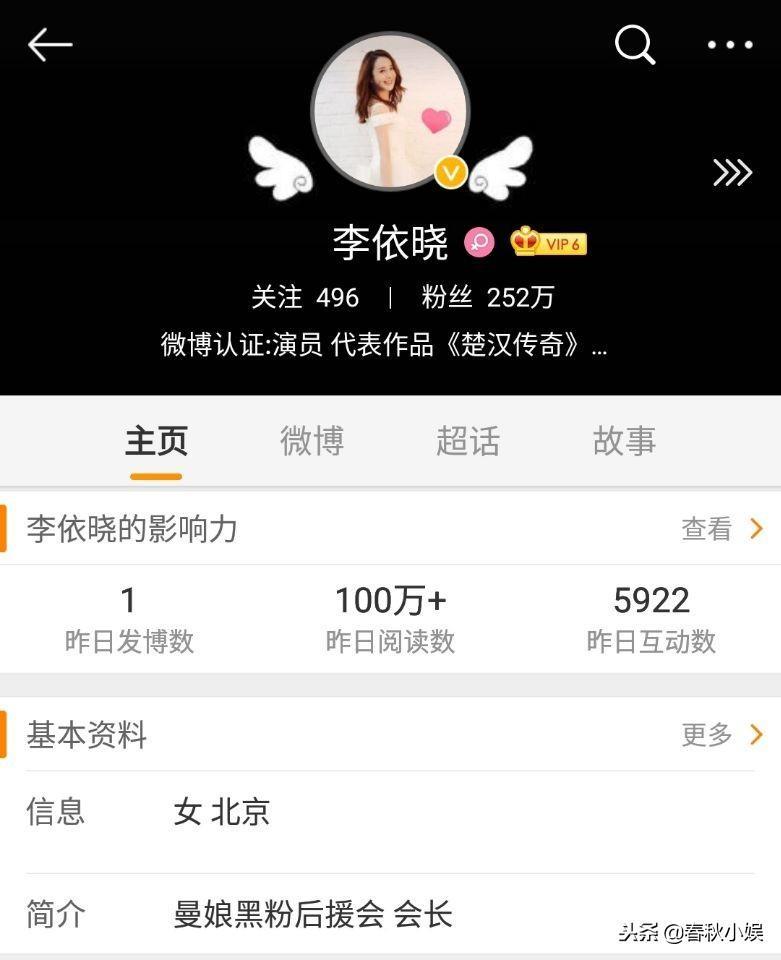Open search on this profile
The width and height of the screenshot is (781, 960).
[x=634, y=45]
